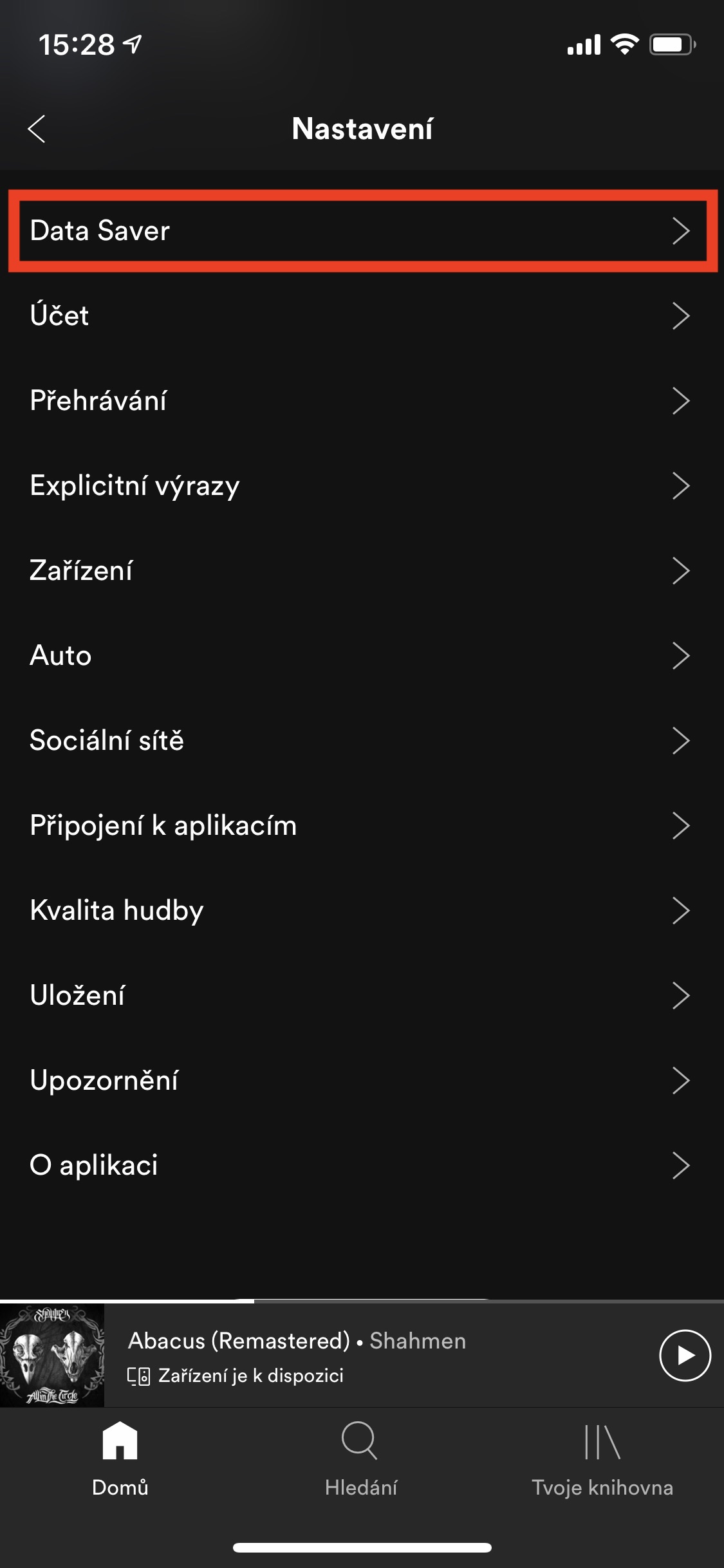Open available devices from the mini player
Image resolution: width=724 pixels, height=1568 pixels.
pos(236,1376)
